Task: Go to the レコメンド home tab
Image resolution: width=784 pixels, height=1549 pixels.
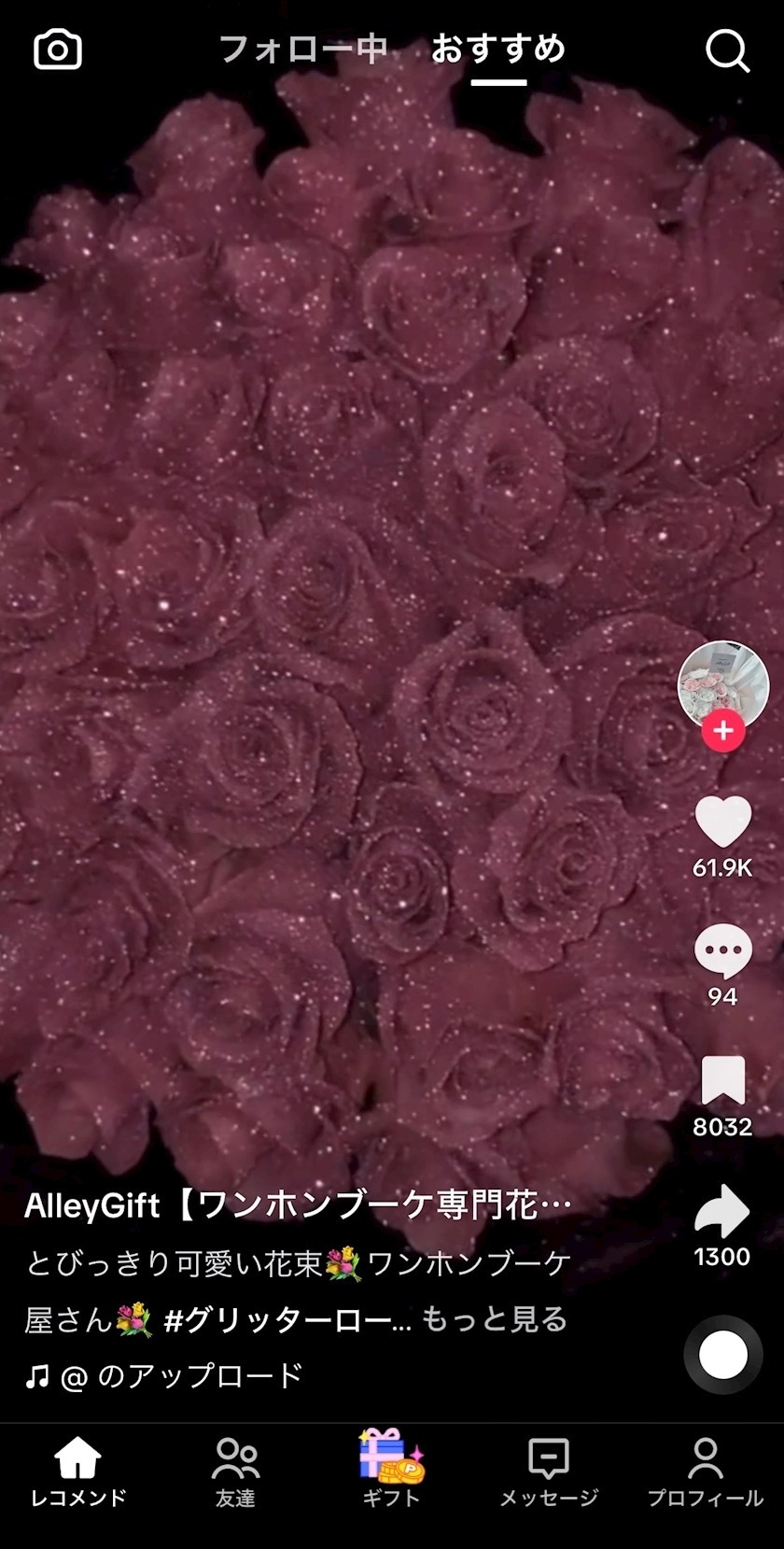Action: click(x=78, y=1472)
